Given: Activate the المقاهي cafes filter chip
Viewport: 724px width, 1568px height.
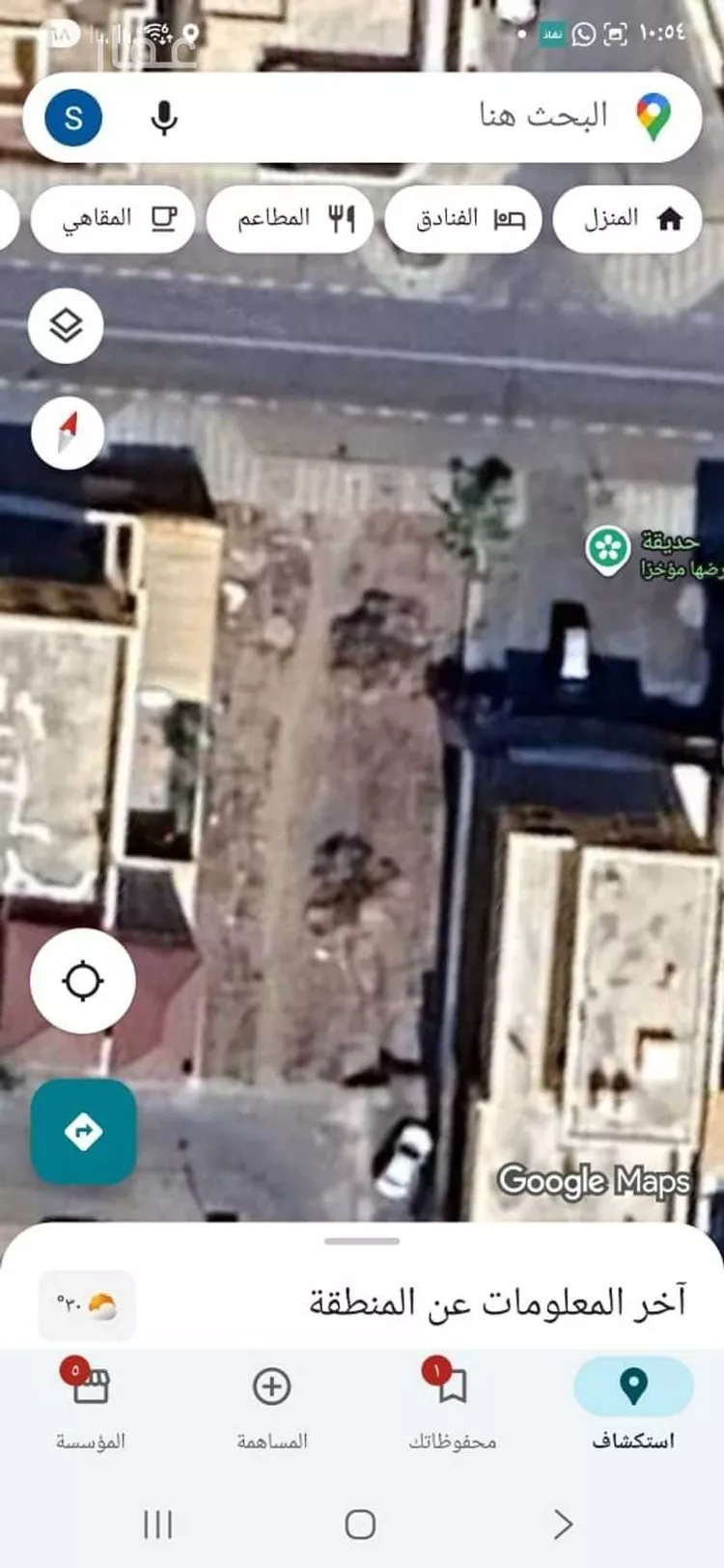Looking at the screenshot, I should [112, 220].
